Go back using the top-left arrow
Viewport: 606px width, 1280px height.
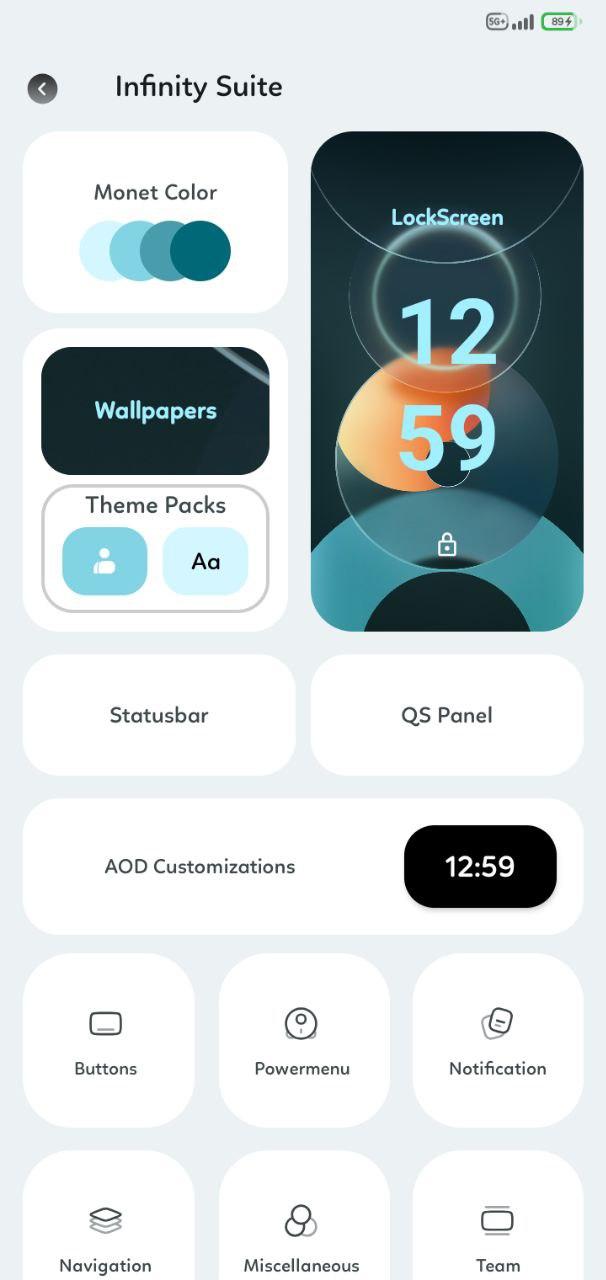pyautogui.click(x=42, y=88)
